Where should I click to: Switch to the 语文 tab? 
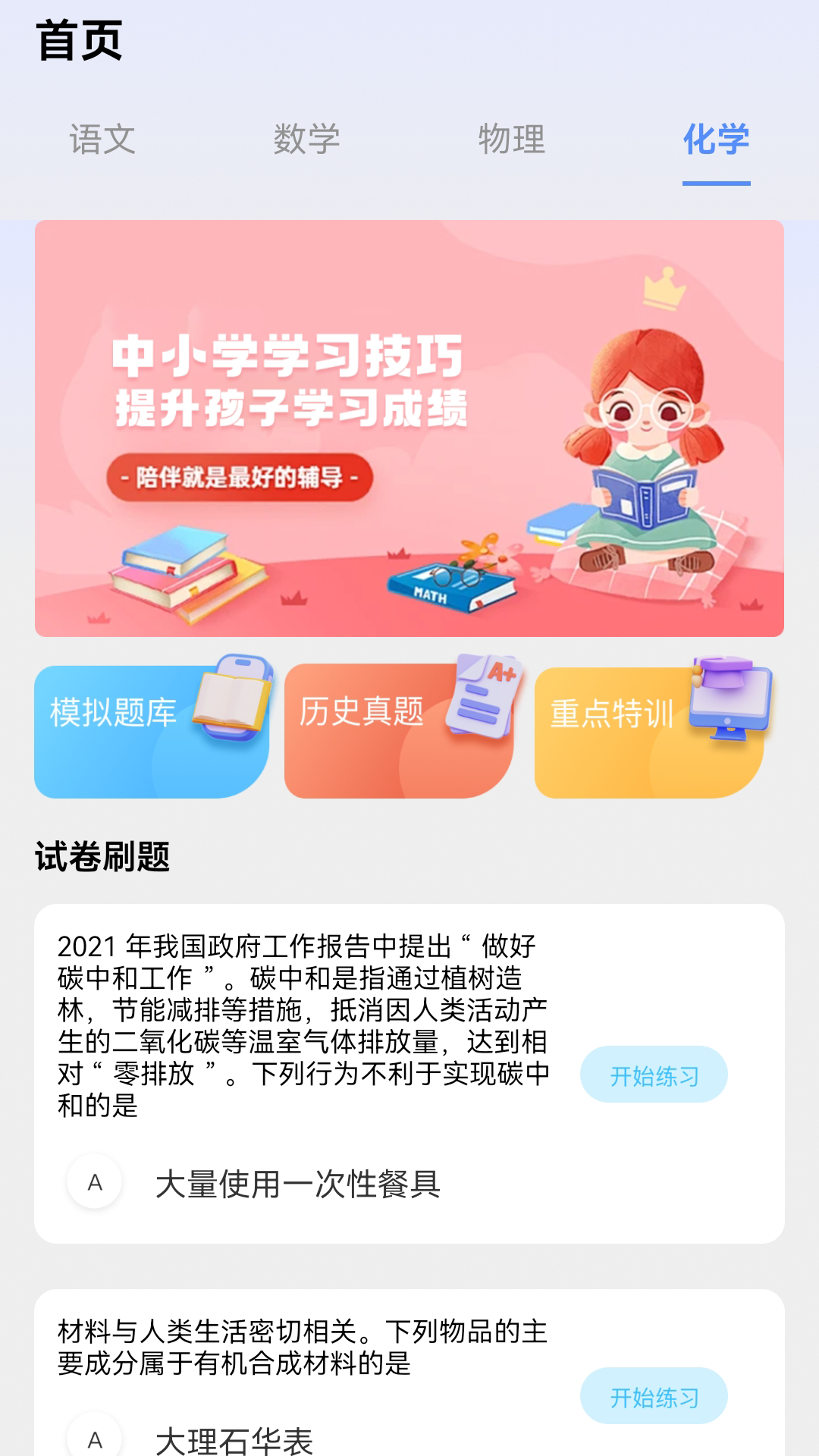pyautogui.click(x=102, y=140)
